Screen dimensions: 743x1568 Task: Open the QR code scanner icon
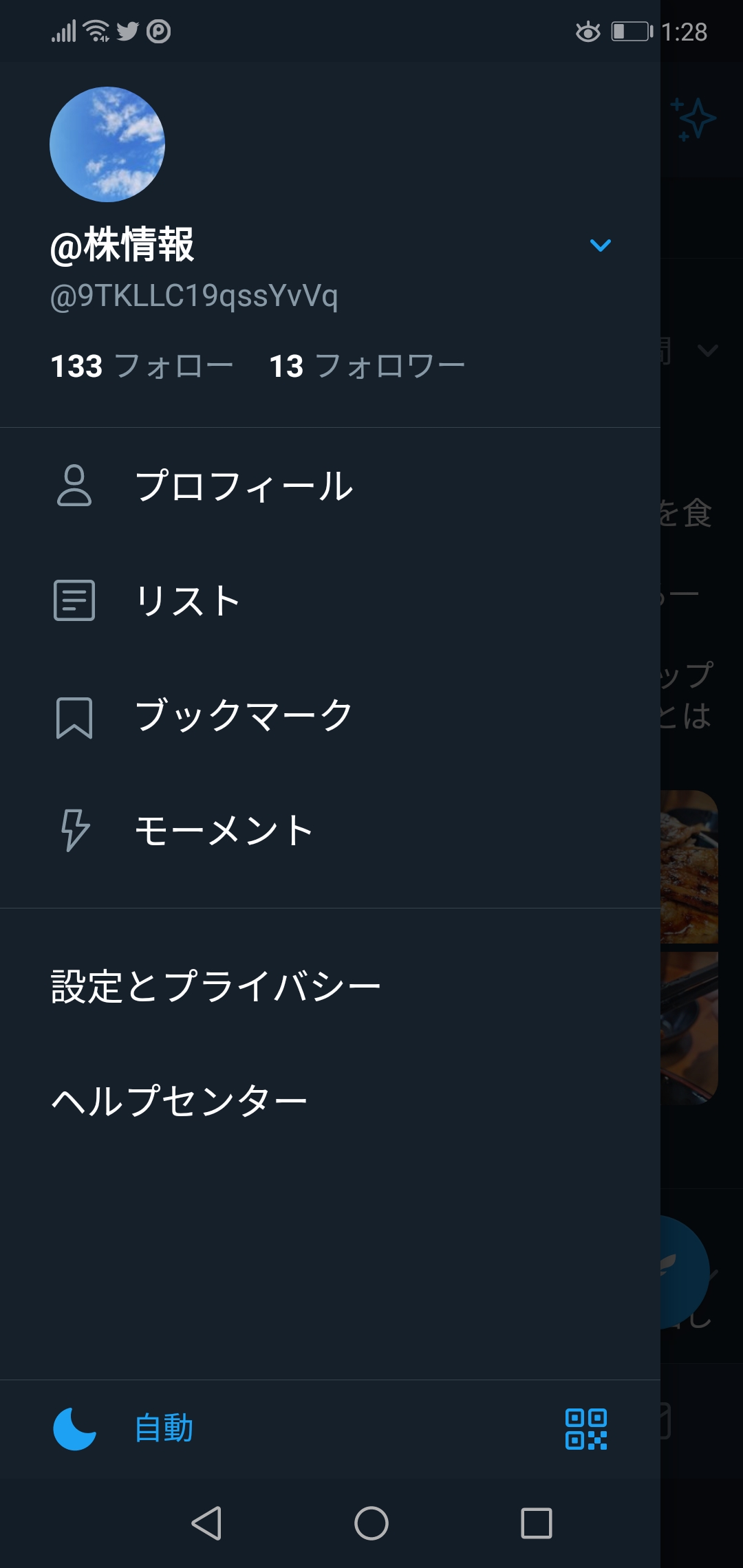585,1428
